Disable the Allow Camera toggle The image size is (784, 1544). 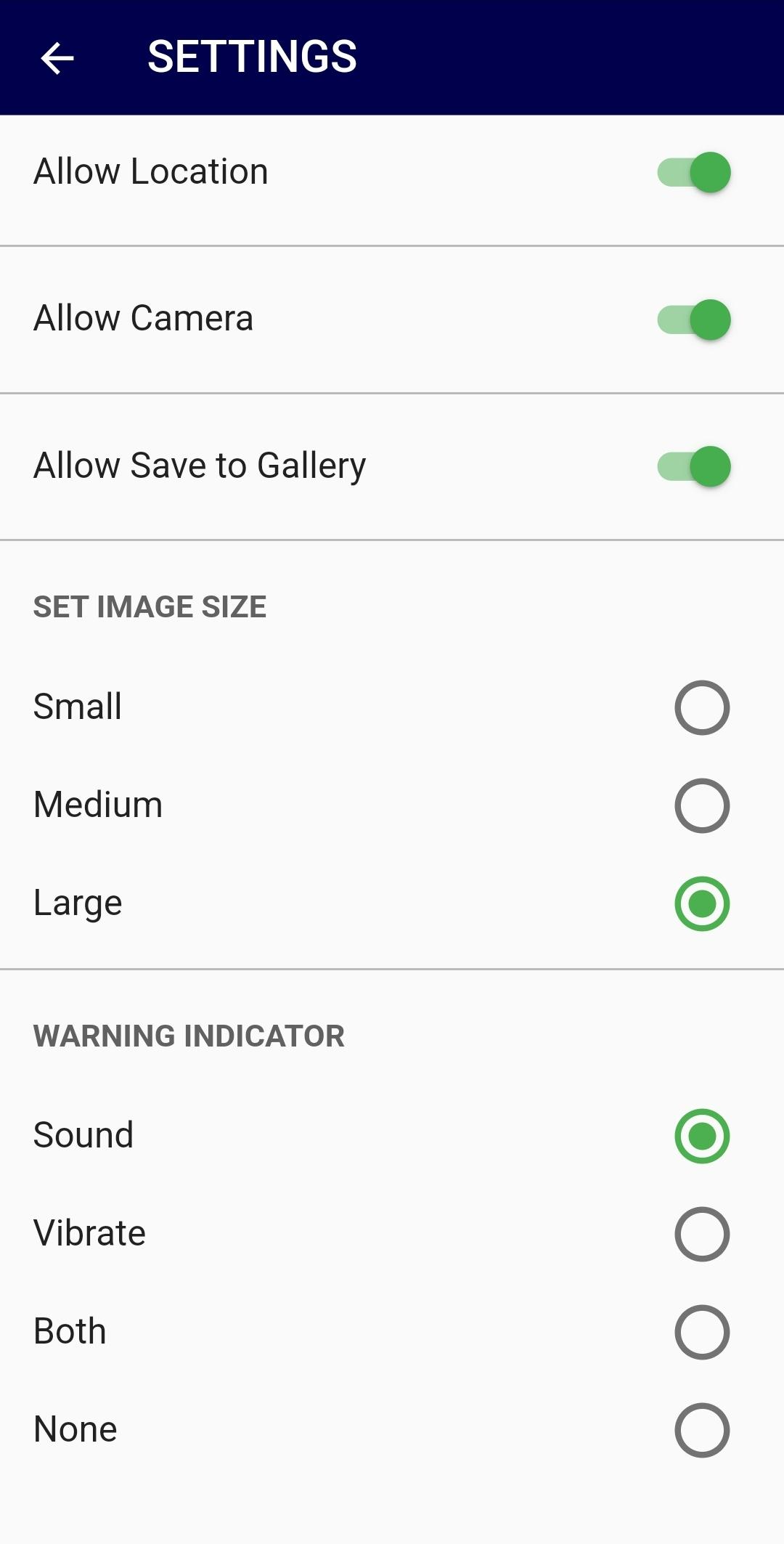coord(694,320)
